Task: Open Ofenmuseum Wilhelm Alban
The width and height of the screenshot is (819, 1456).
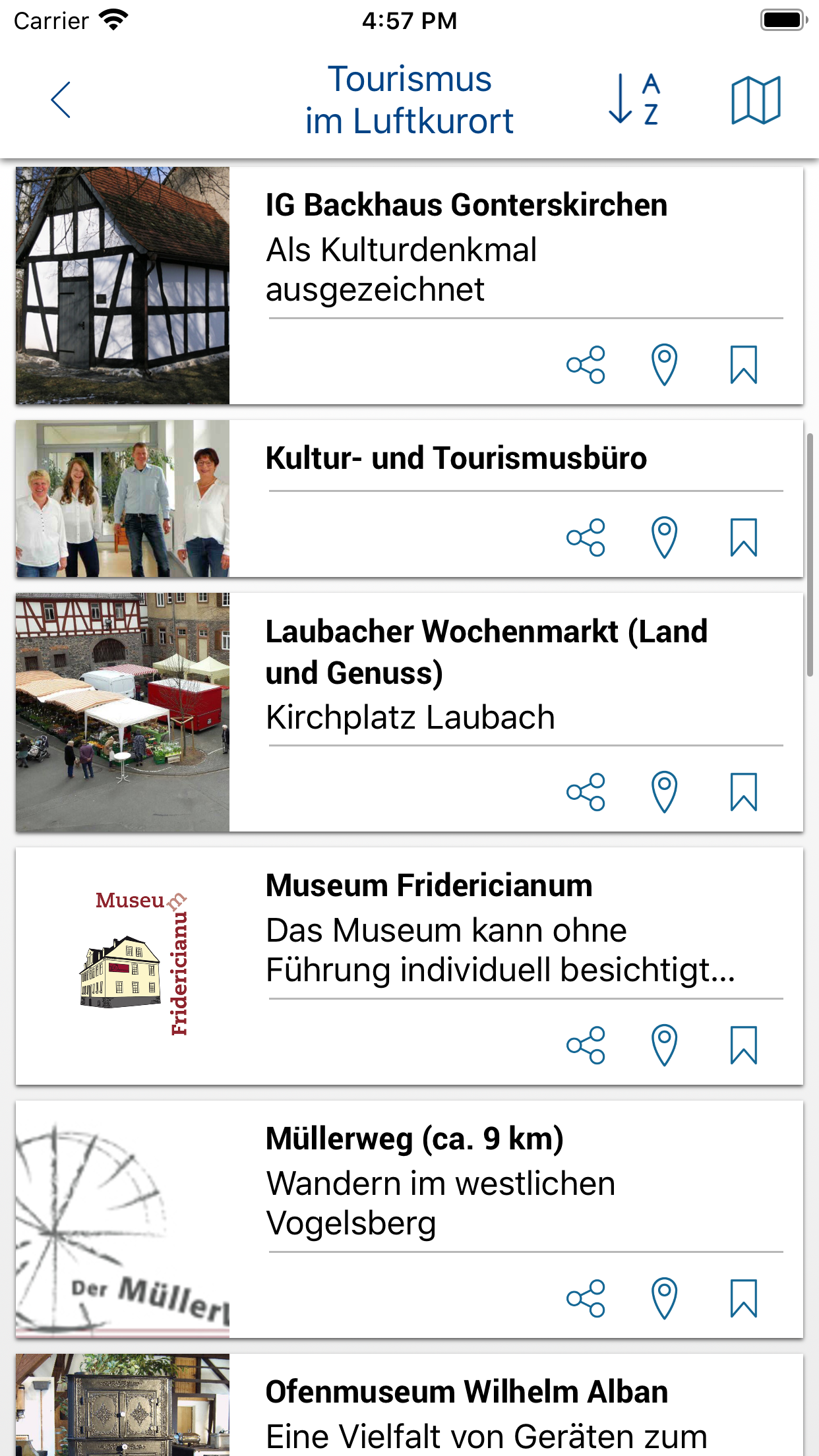Action: [x=466, y=1393]
